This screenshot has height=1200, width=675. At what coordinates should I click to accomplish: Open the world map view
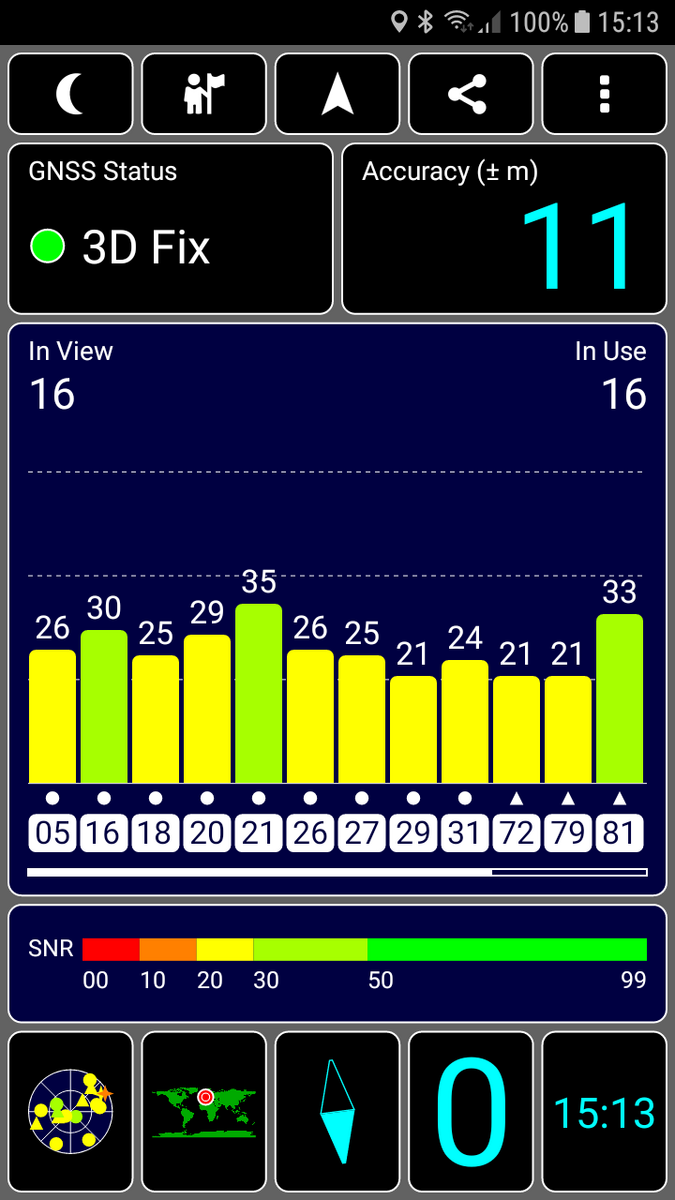tap(204, 1110)
